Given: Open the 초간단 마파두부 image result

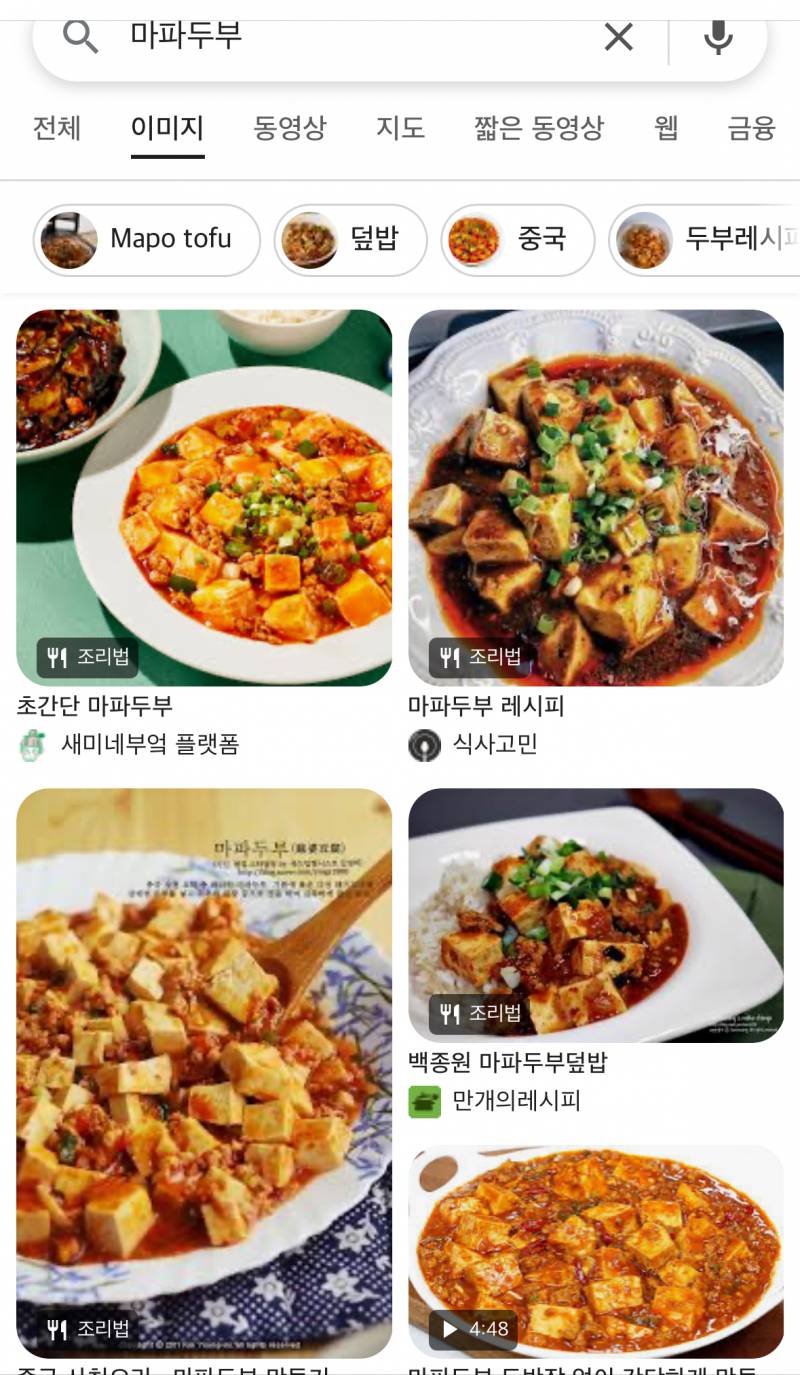Looking at the screenshot, I should coord(204,497).
